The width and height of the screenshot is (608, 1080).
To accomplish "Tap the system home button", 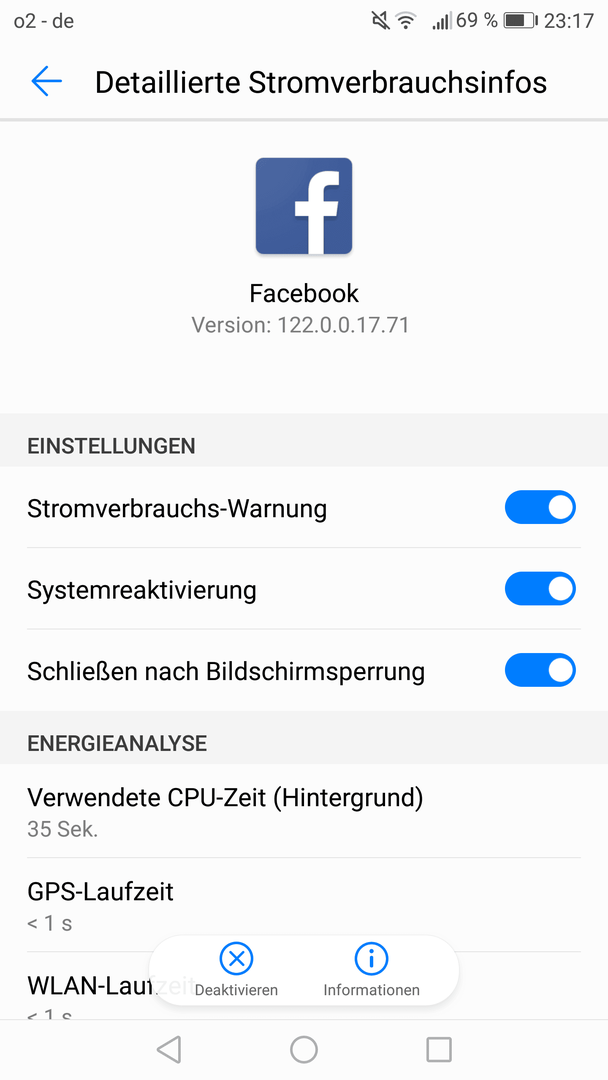I will 304,1050.
